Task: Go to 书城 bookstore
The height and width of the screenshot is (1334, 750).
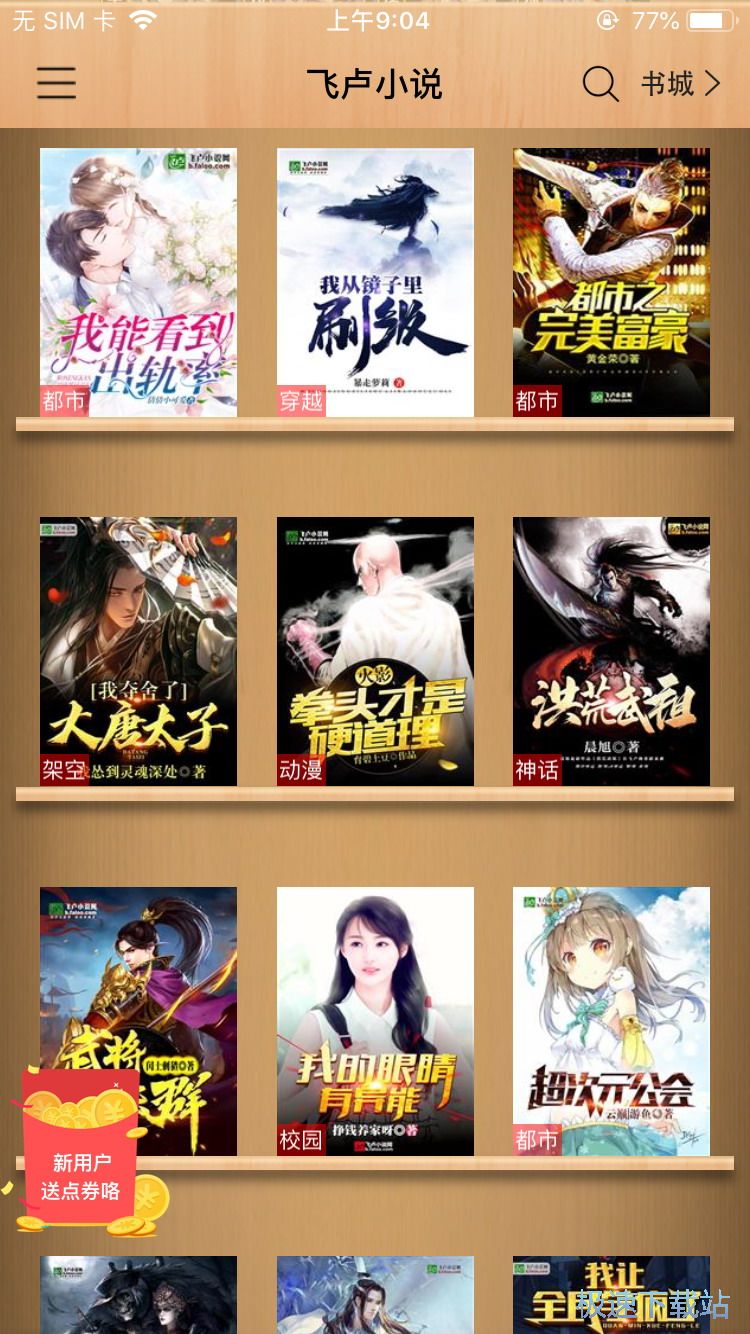Action: [x=680, y=84]
